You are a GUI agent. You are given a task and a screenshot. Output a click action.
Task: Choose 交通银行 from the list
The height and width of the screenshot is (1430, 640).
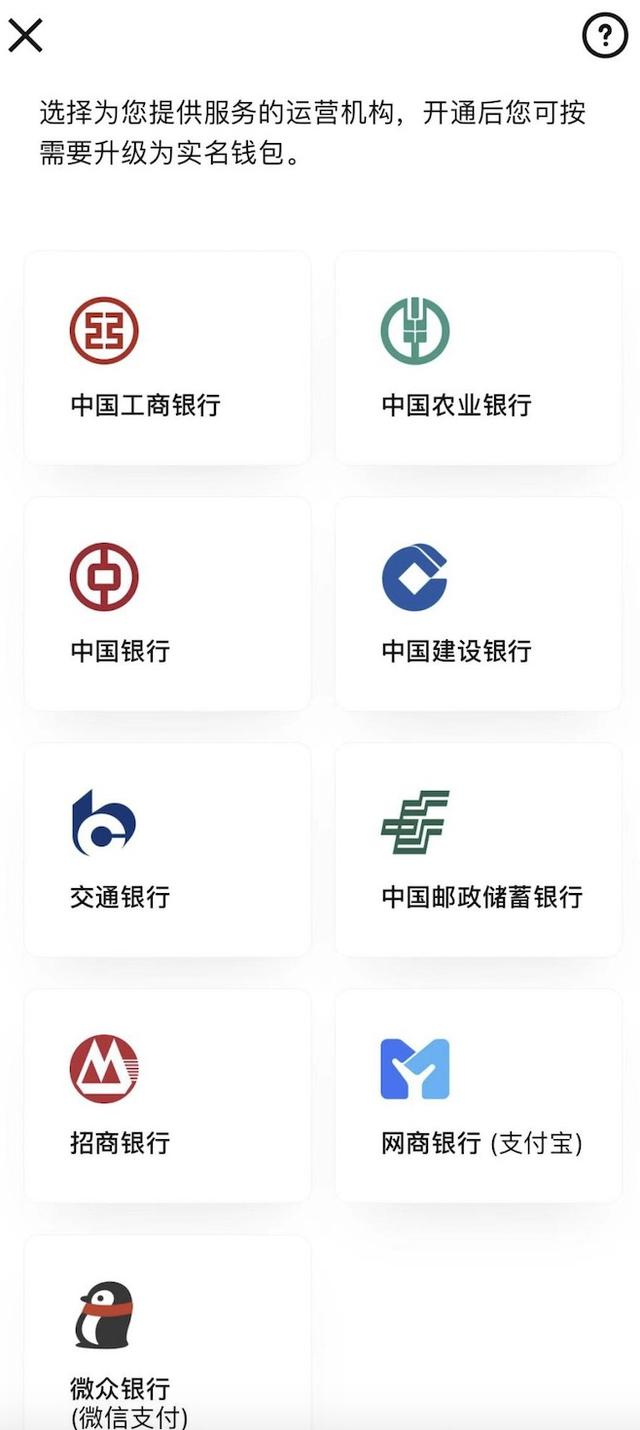[167, 850]
